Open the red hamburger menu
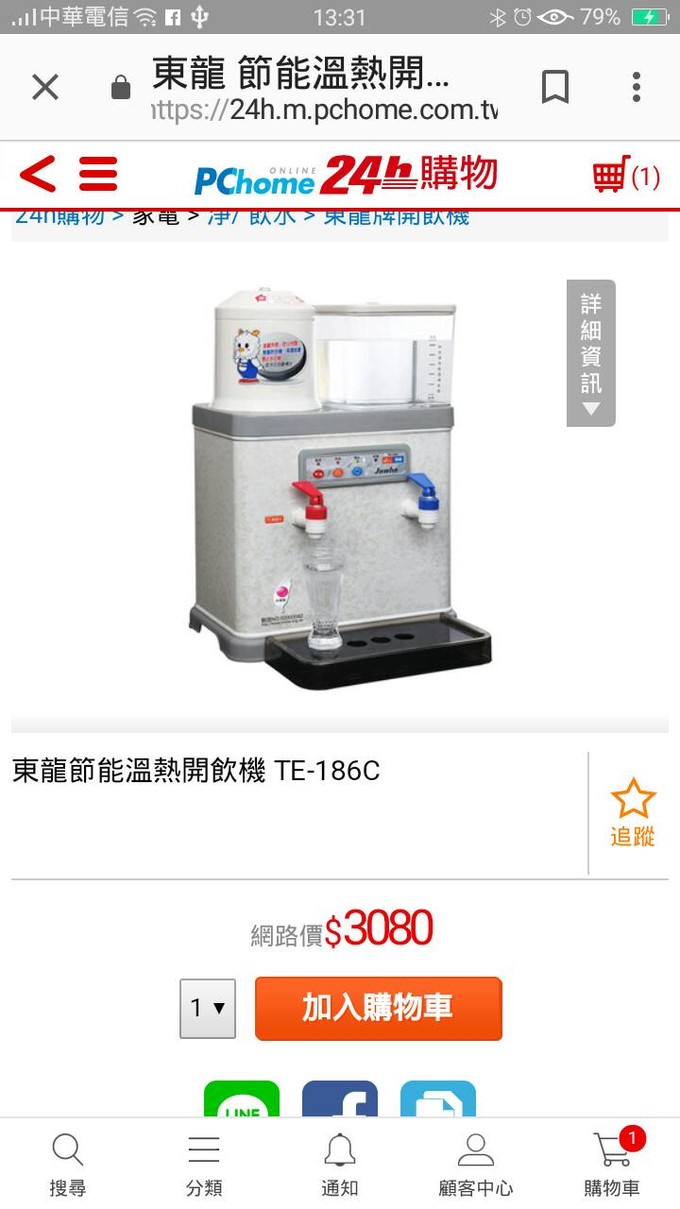Viewport: 680px width, 1209px height. pos(98,175)
